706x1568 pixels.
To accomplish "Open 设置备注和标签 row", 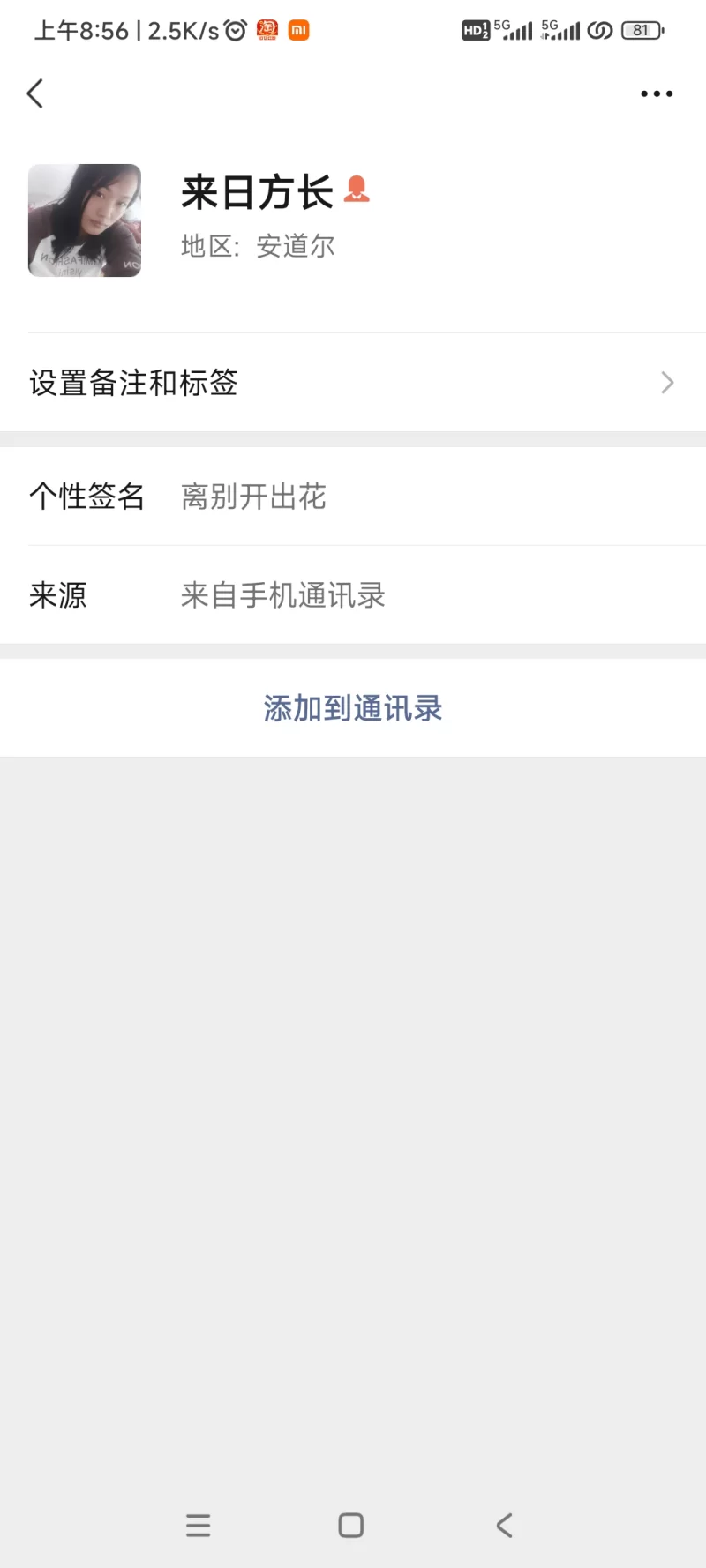I will (x=353, y=383).
